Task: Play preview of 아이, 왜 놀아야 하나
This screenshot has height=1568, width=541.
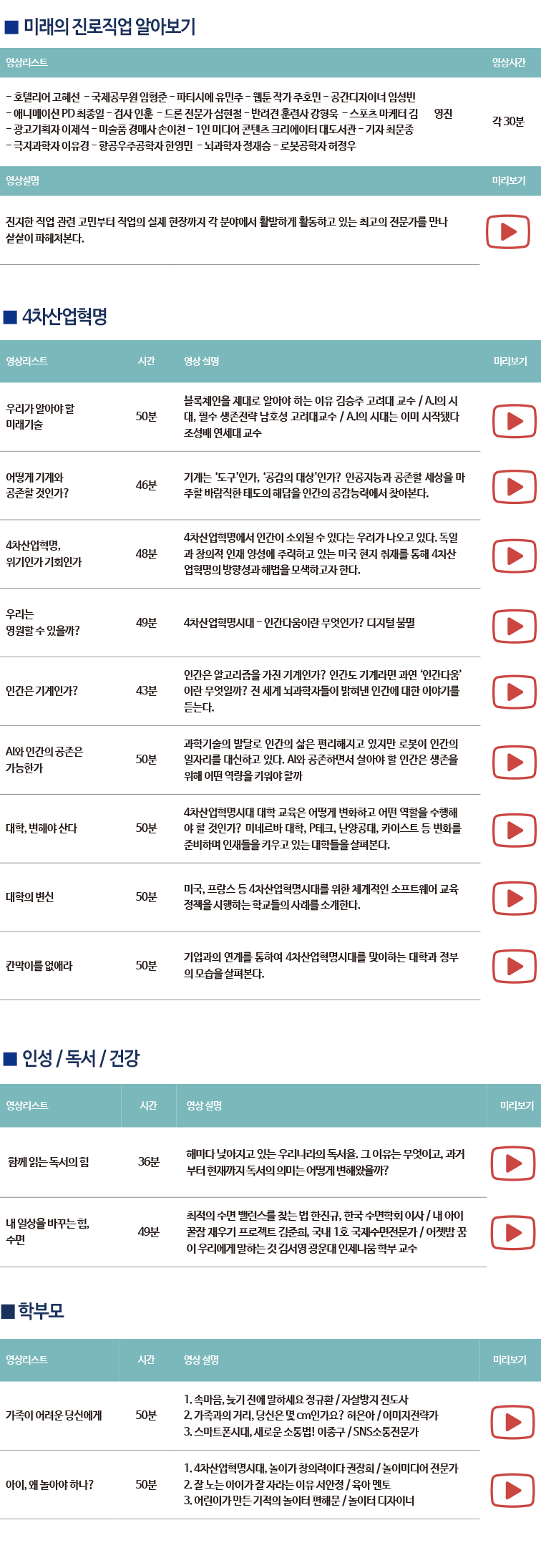Action: 512,1490
